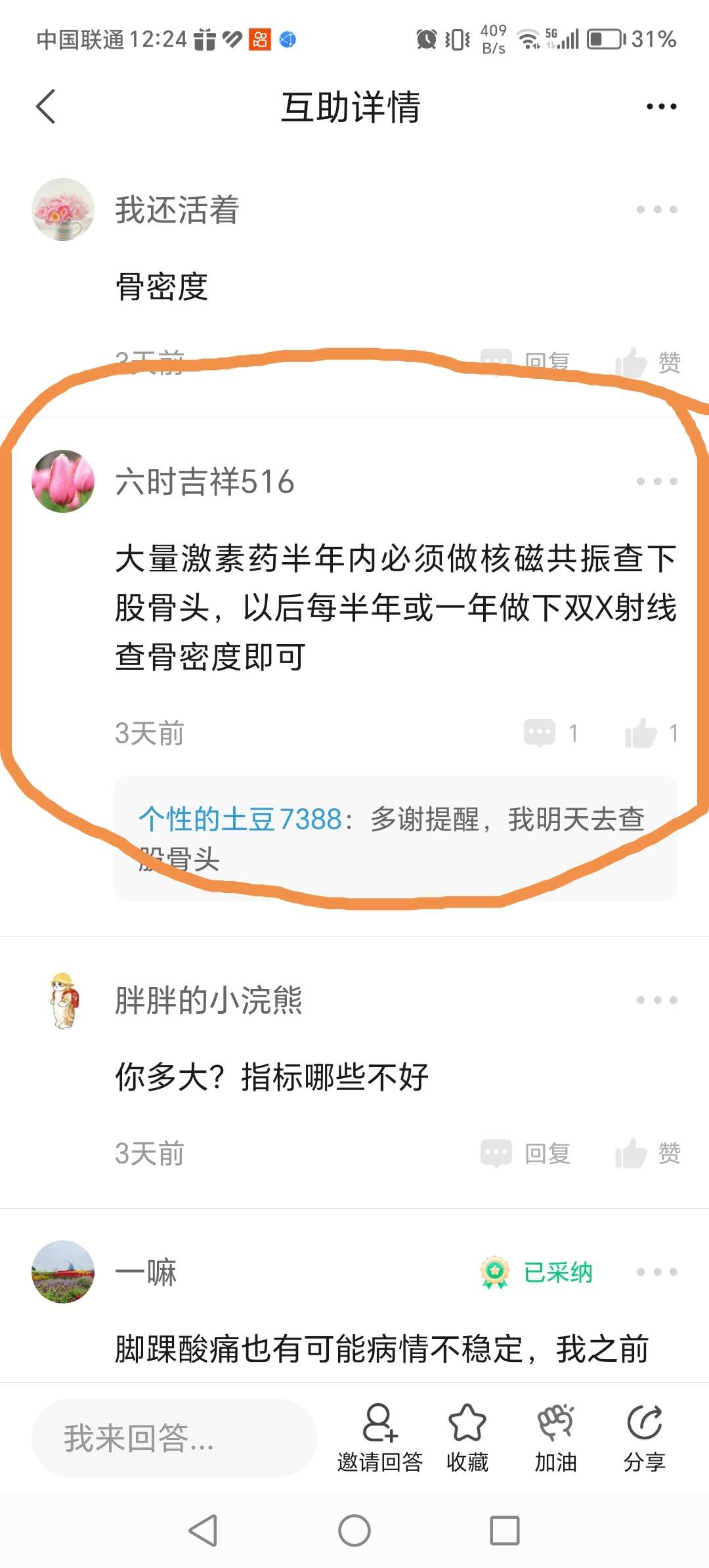
Task: Open options for 六时吉祥516's comment
Action: point(656,481)
